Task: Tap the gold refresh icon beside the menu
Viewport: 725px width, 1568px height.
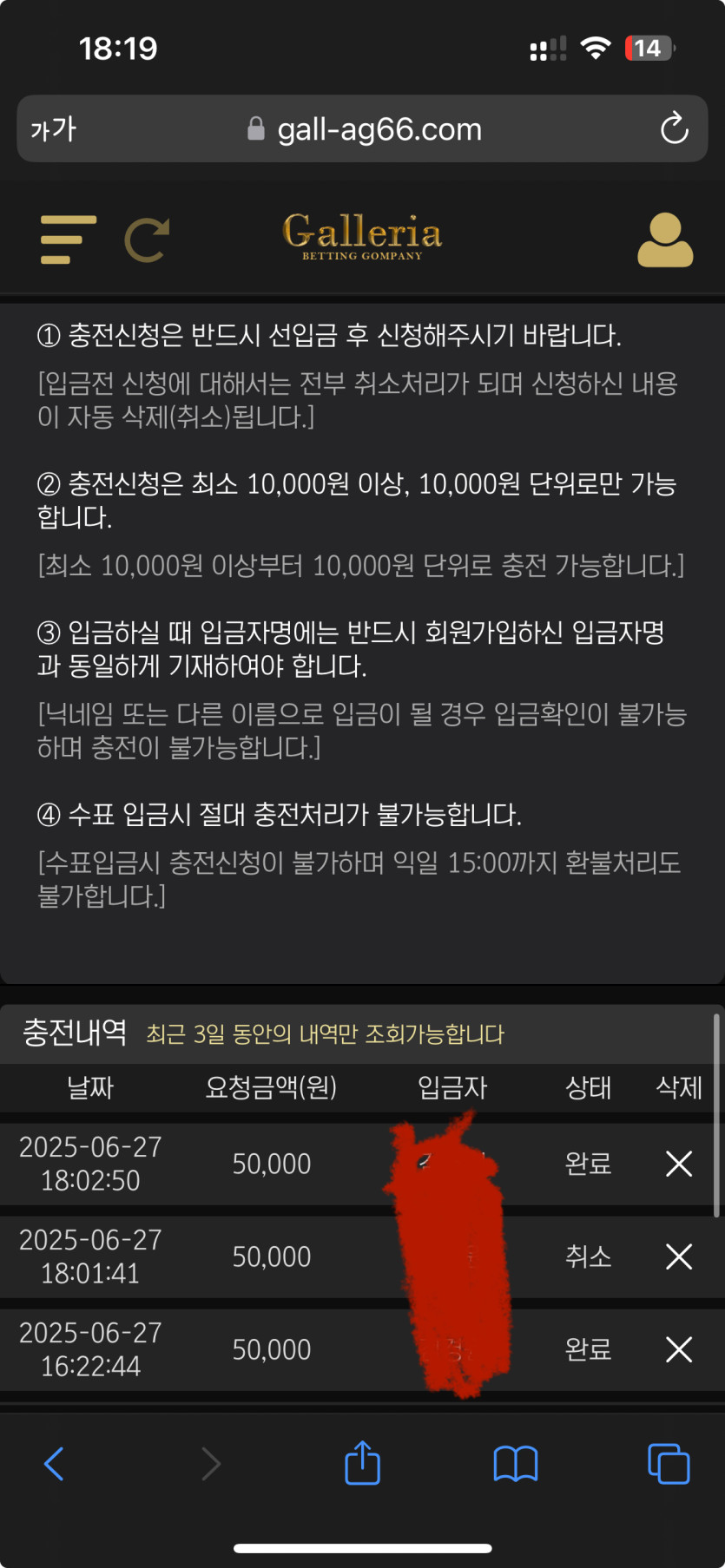Action: pos(147,239)
